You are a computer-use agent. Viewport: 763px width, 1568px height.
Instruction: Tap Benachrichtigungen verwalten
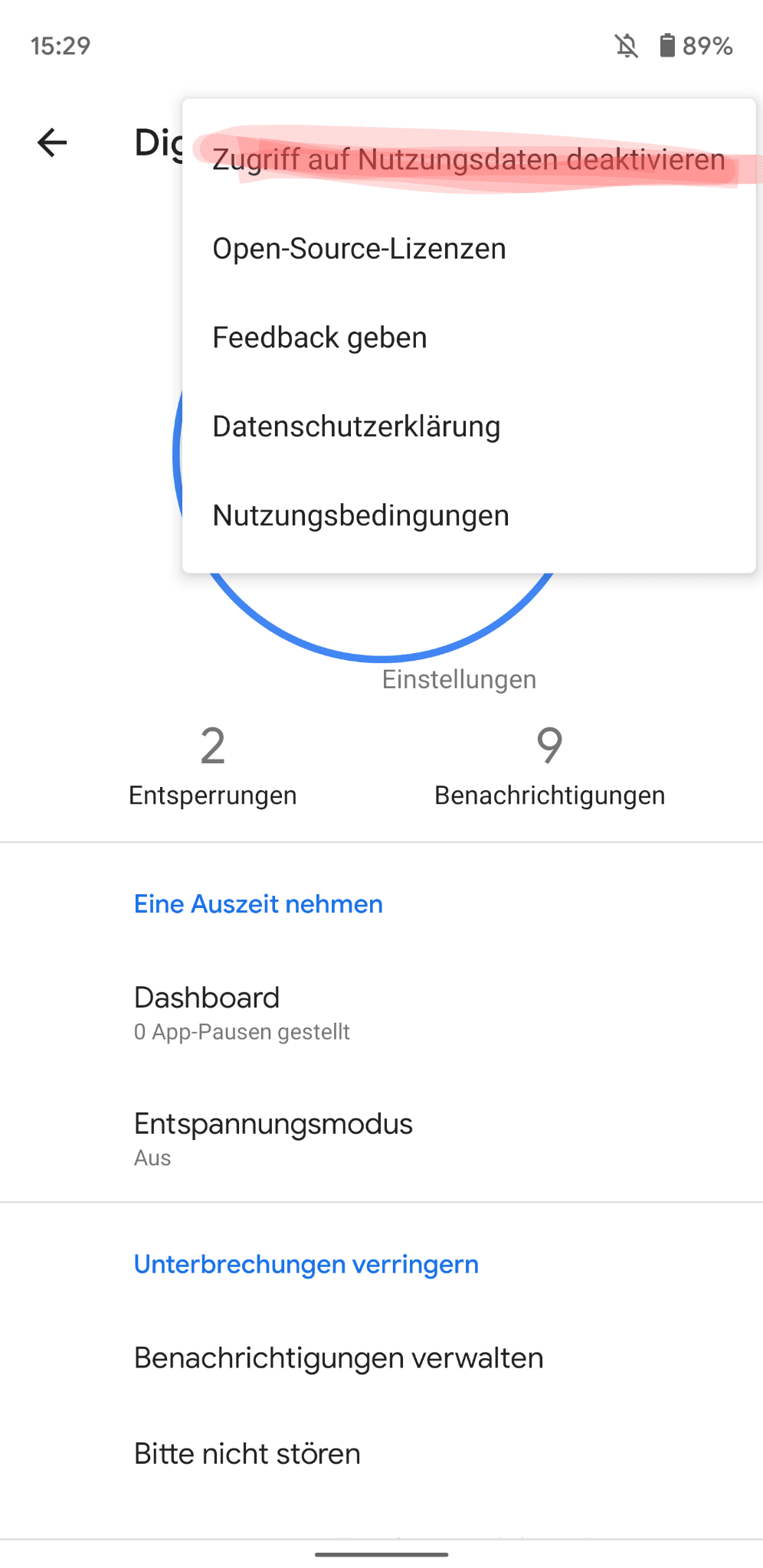tap(339, 1357)
